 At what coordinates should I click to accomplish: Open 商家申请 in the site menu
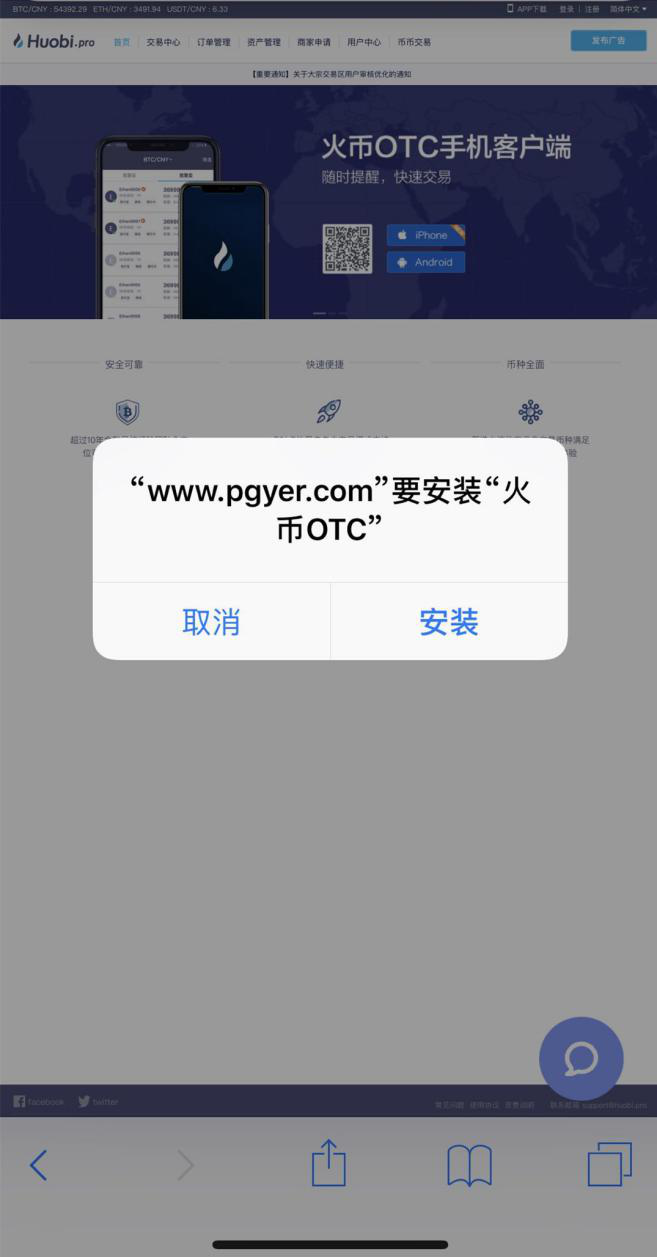click(314, 43)
